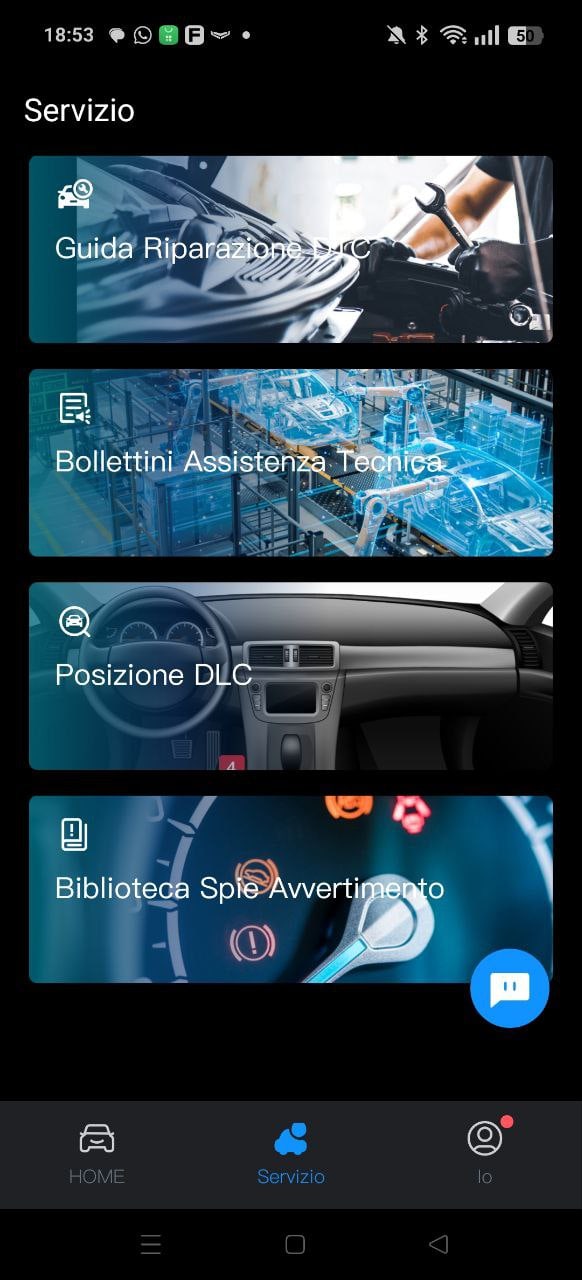Open the Guida Riparazione DTC card
This screenshot has height=1280, width=582.
[x=290, y=249]
